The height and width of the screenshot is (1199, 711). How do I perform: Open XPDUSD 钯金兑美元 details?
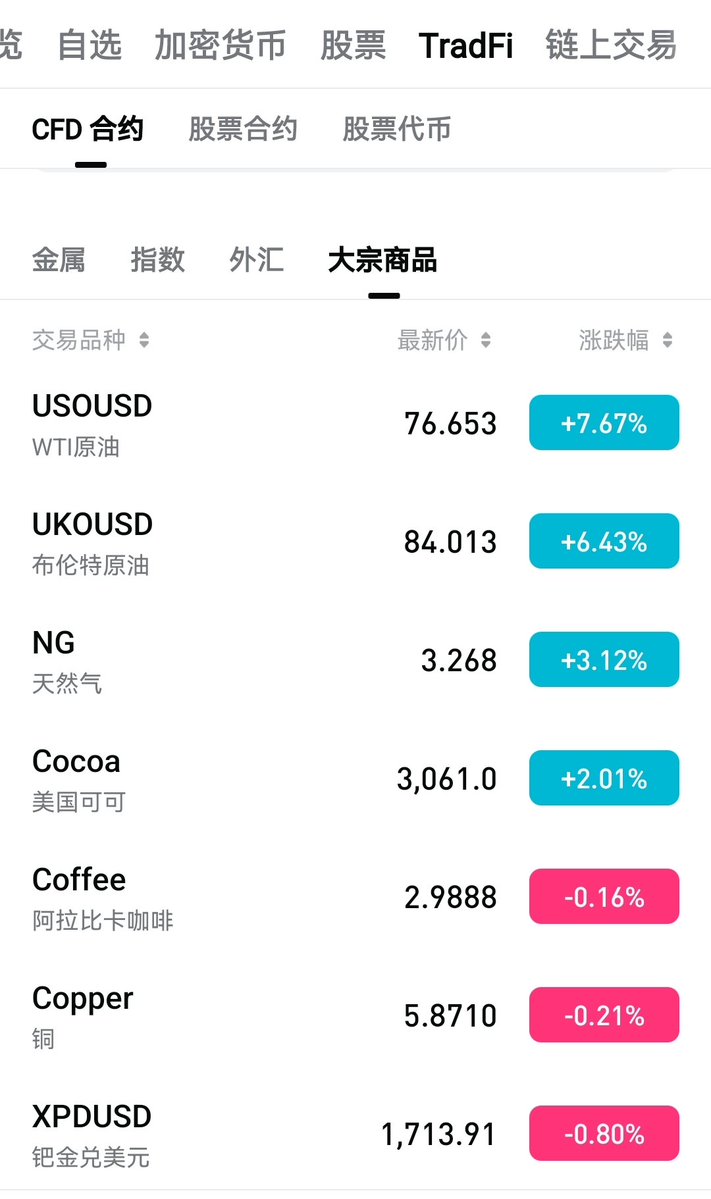pos(92,1134)
